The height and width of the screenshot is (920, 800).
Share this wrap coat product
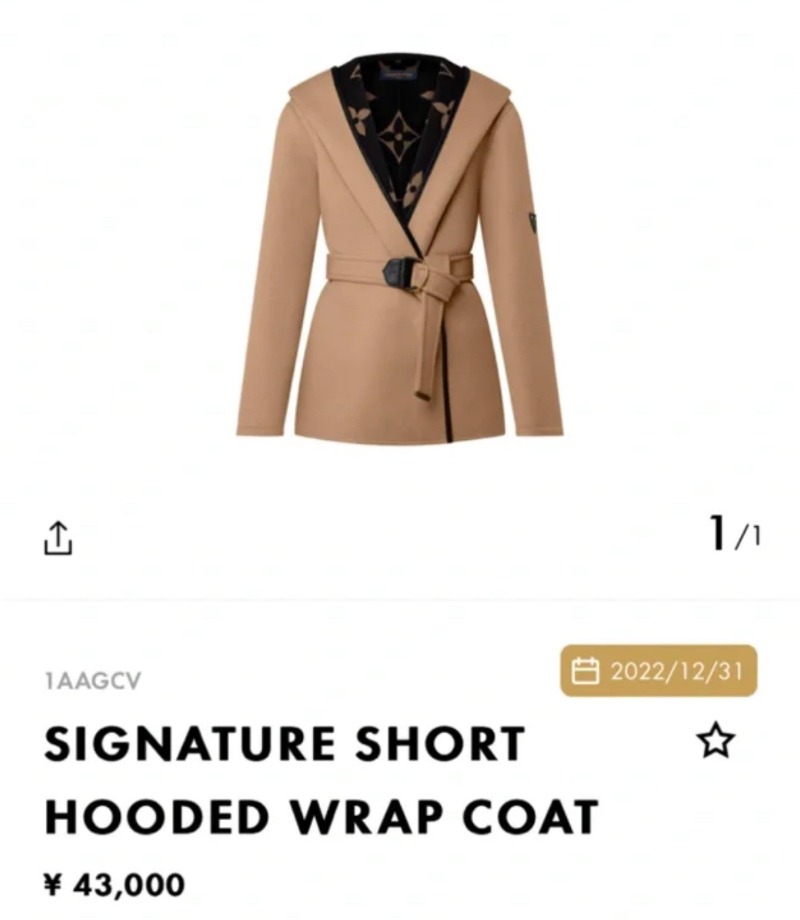(58, 537)
